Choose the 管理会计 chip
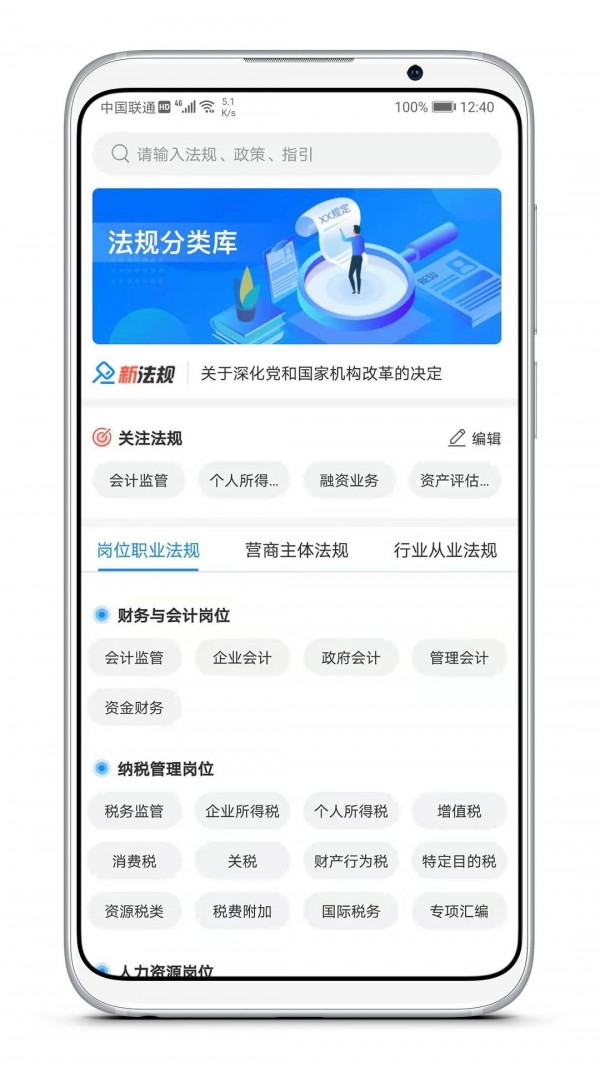Screen dimensions: 600x1067 [x=459, y=658]
